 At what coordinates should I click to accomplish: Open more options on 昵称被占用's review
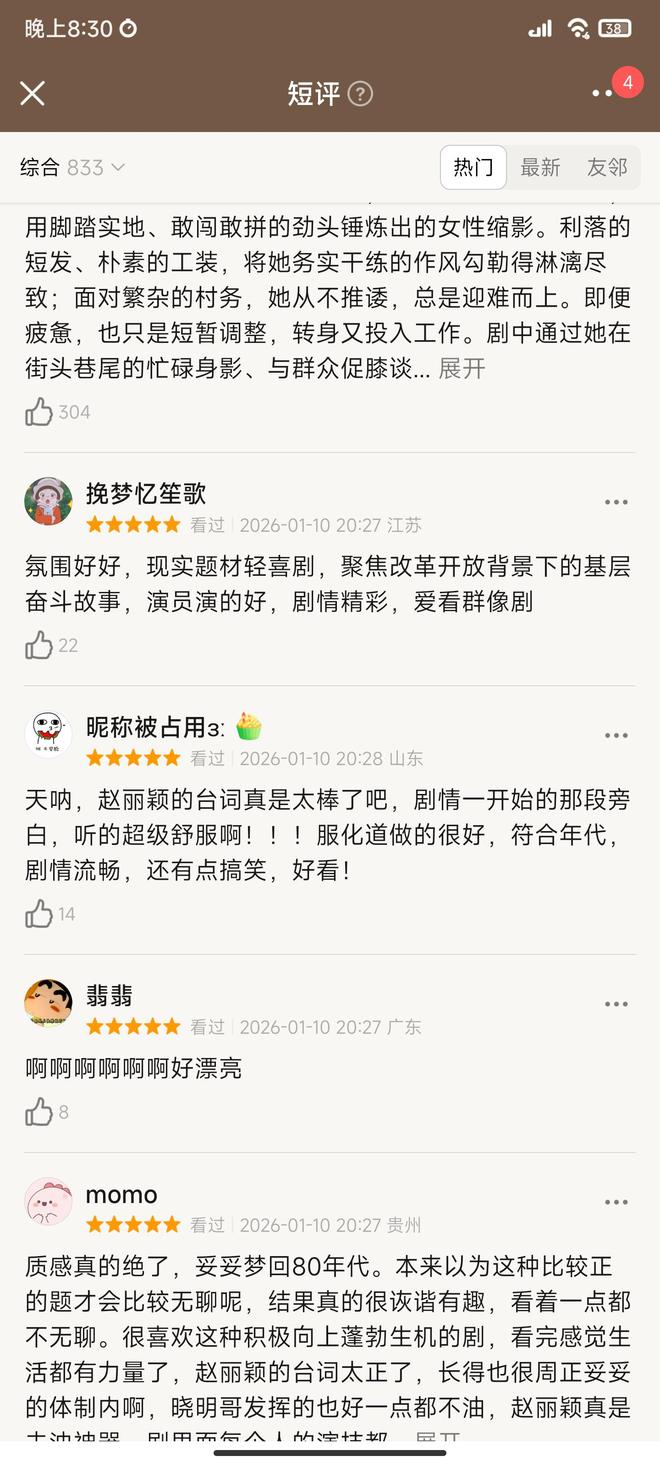point(616,736)
